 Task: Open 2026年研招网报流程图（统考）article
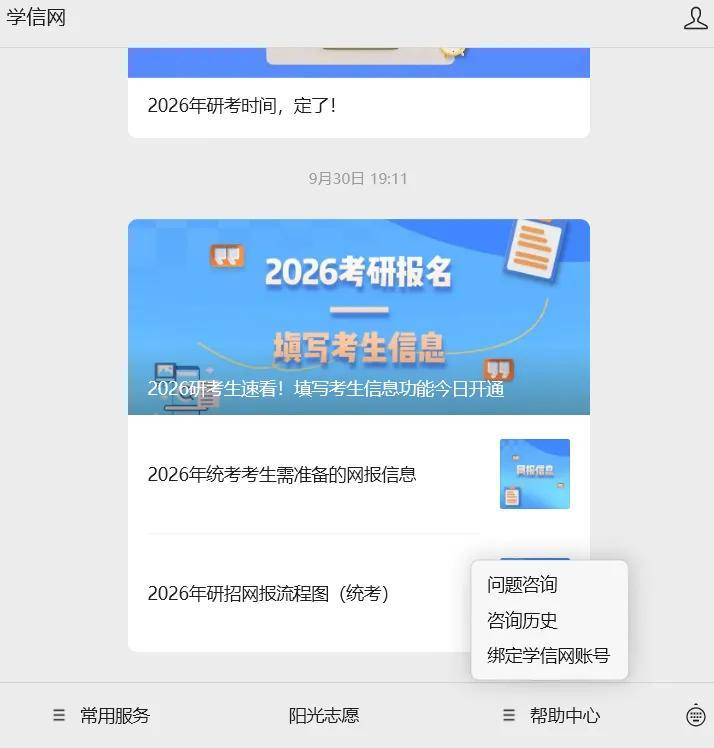268,593
